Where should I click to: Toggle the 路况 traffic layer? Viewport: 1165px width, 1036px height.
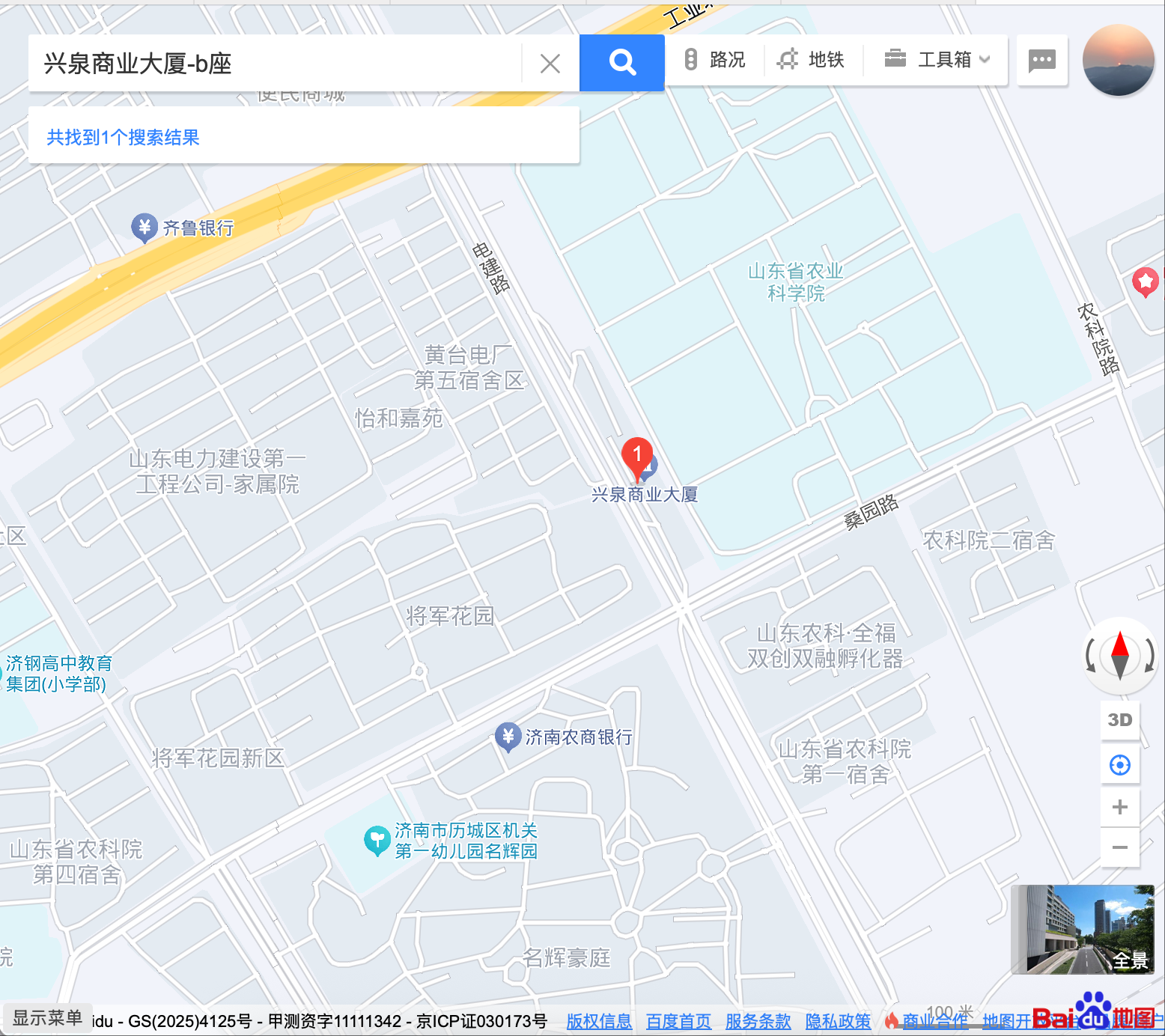715,60
